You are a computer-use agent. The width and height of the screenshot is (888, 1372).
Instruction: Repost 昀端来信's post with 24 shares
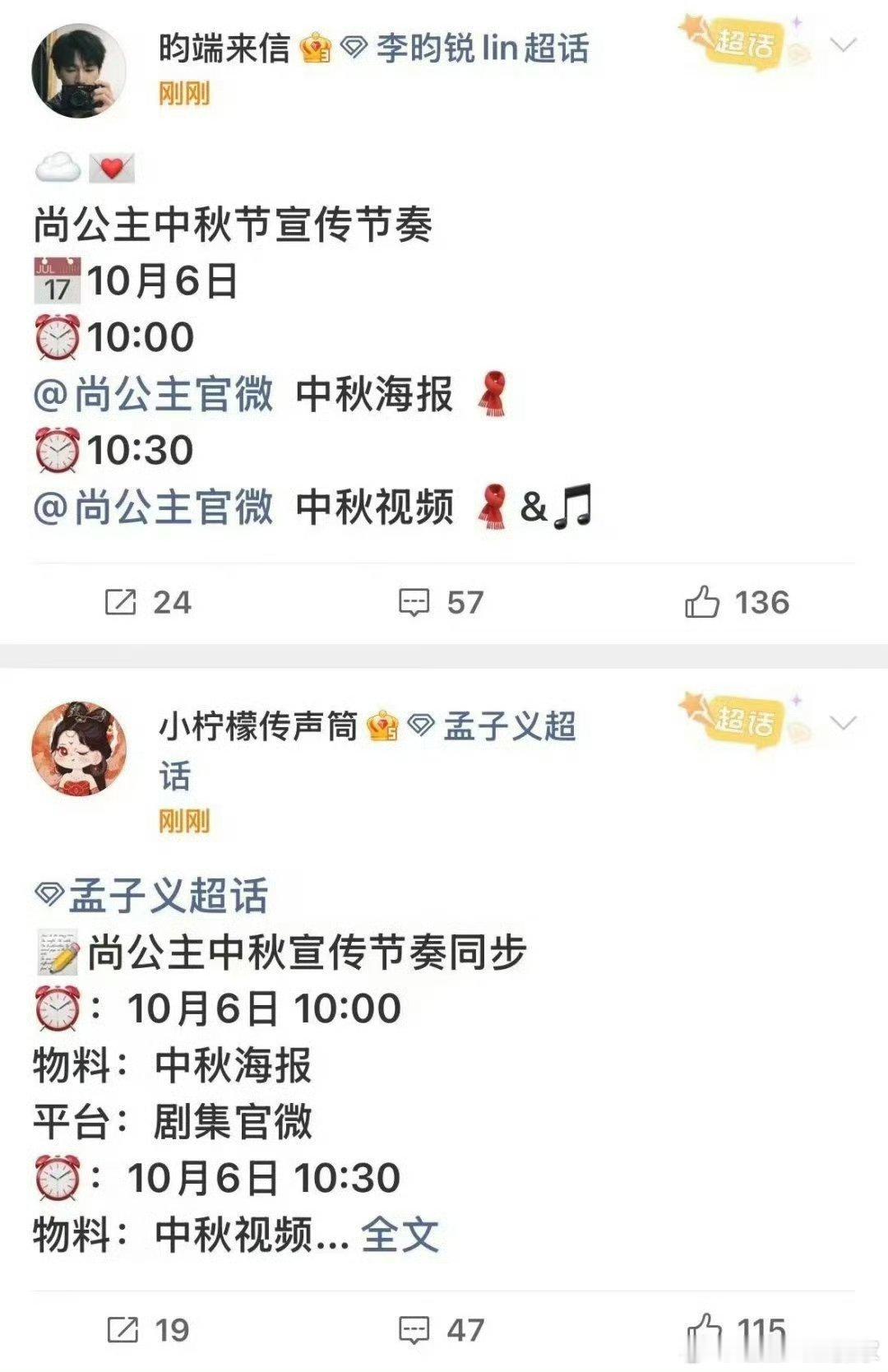click(148, 602)
